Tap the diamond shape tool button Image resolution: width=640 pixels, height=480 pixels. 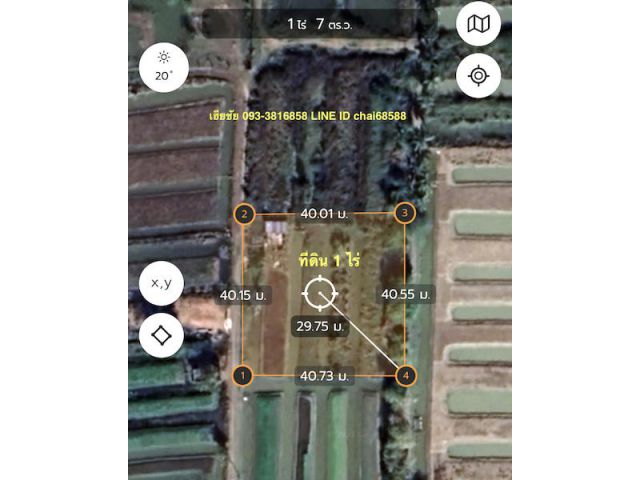[x=161, y=335]
